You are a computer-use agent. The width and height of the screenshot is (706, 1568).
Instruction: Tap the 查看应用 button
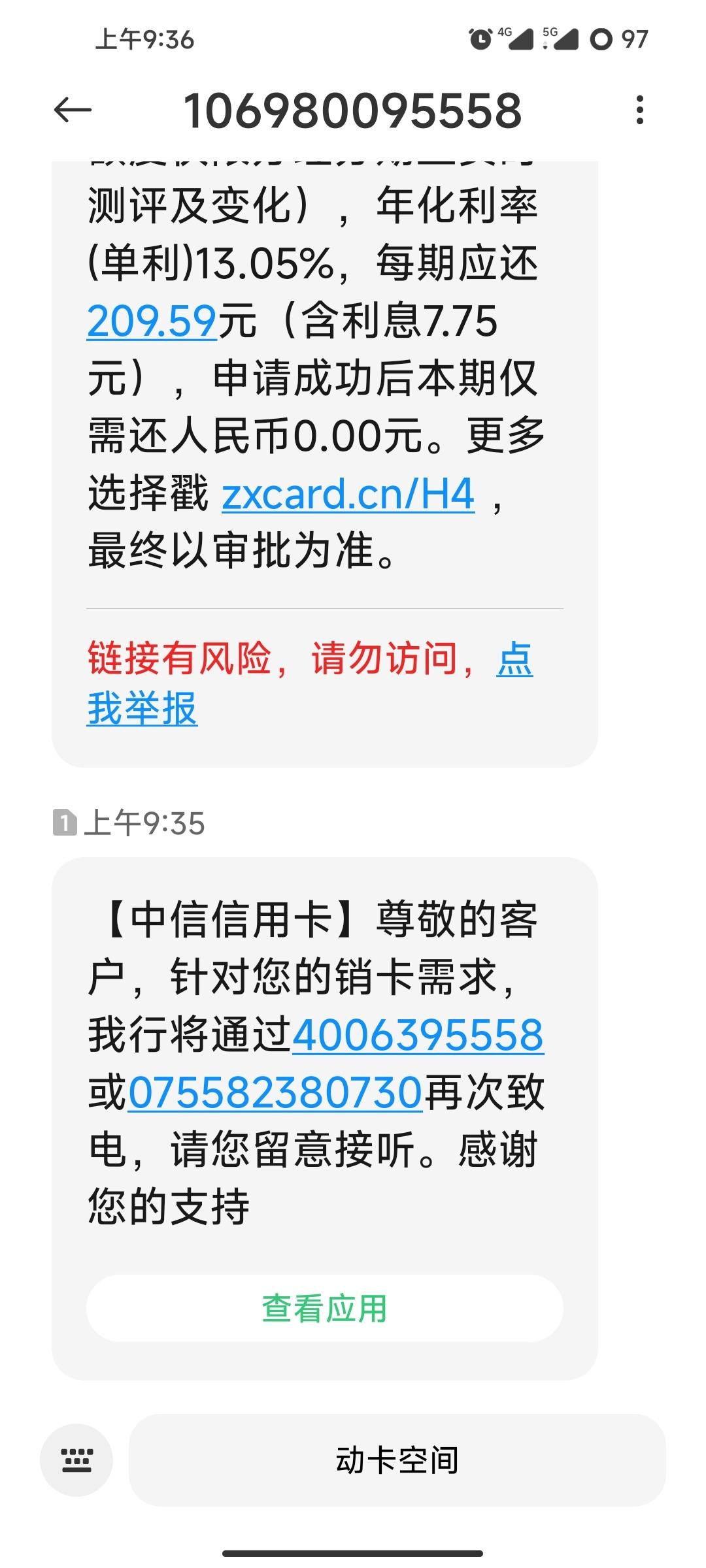(x=325, y=1308)
